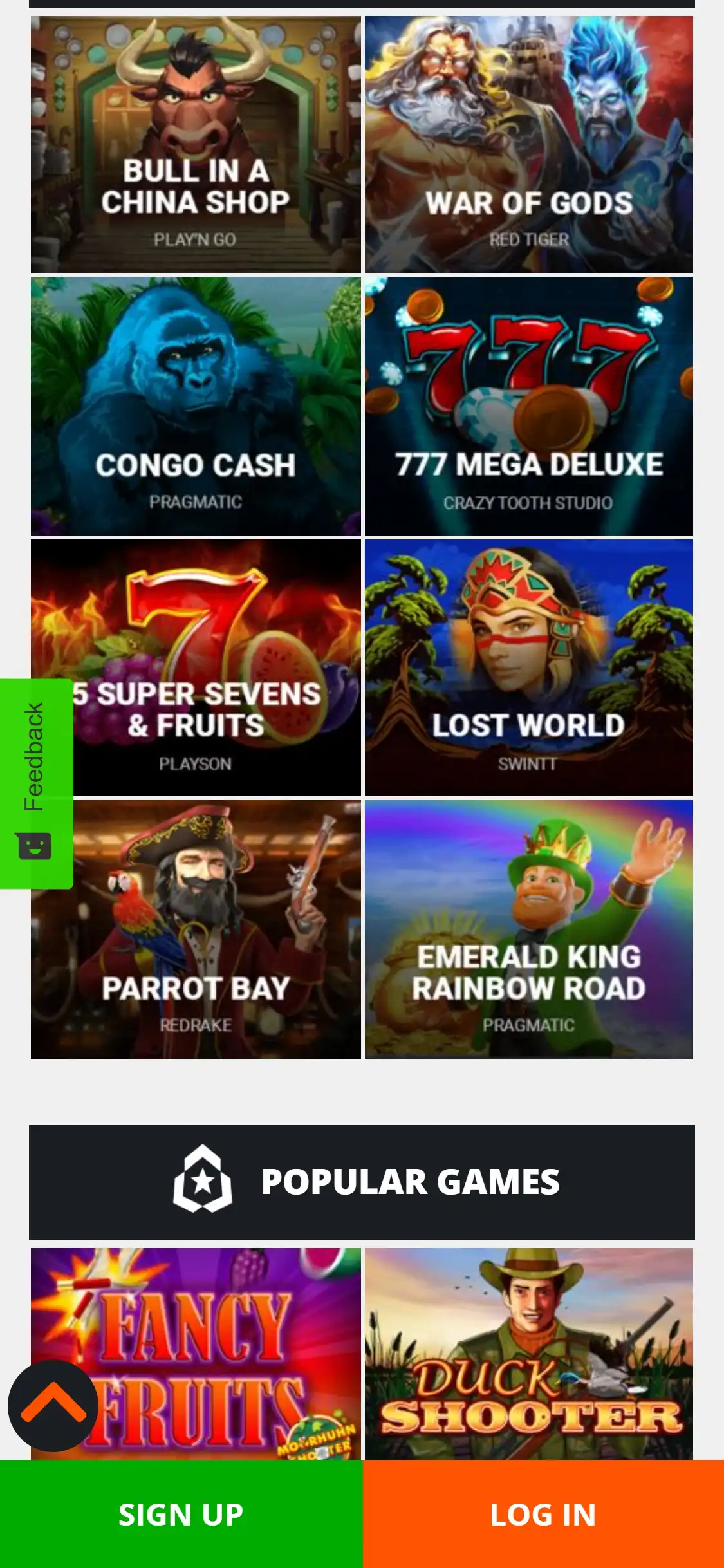This screenshot has height=1568, width=724.
Task: Open Congo Cash by Pragmatic
Action: pyautogui.click(x=196, y=406)
